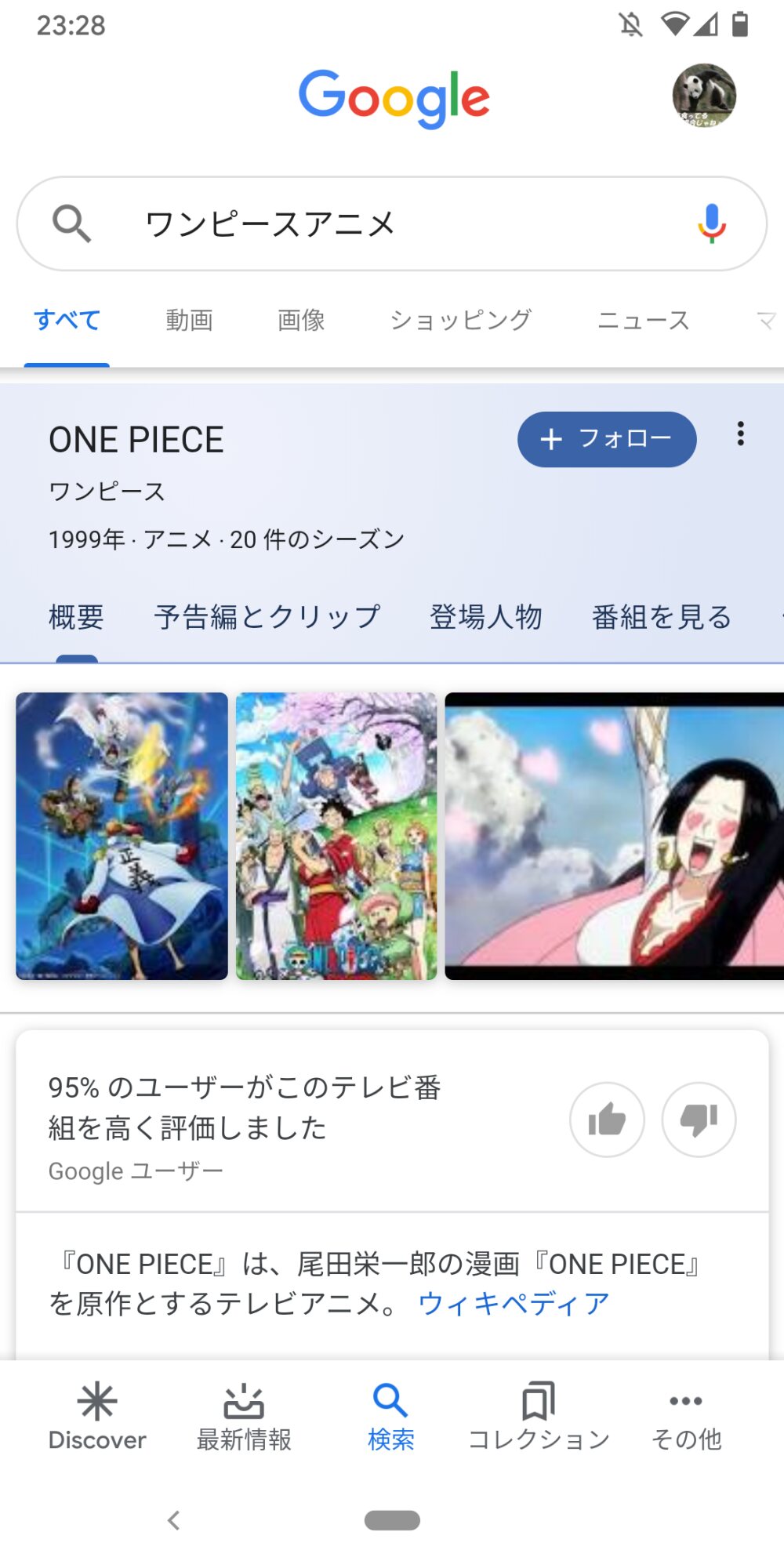784x1568 pixels.
Task: Open the Boa Hancock clip thumbnail
Action: click(615, 836)
